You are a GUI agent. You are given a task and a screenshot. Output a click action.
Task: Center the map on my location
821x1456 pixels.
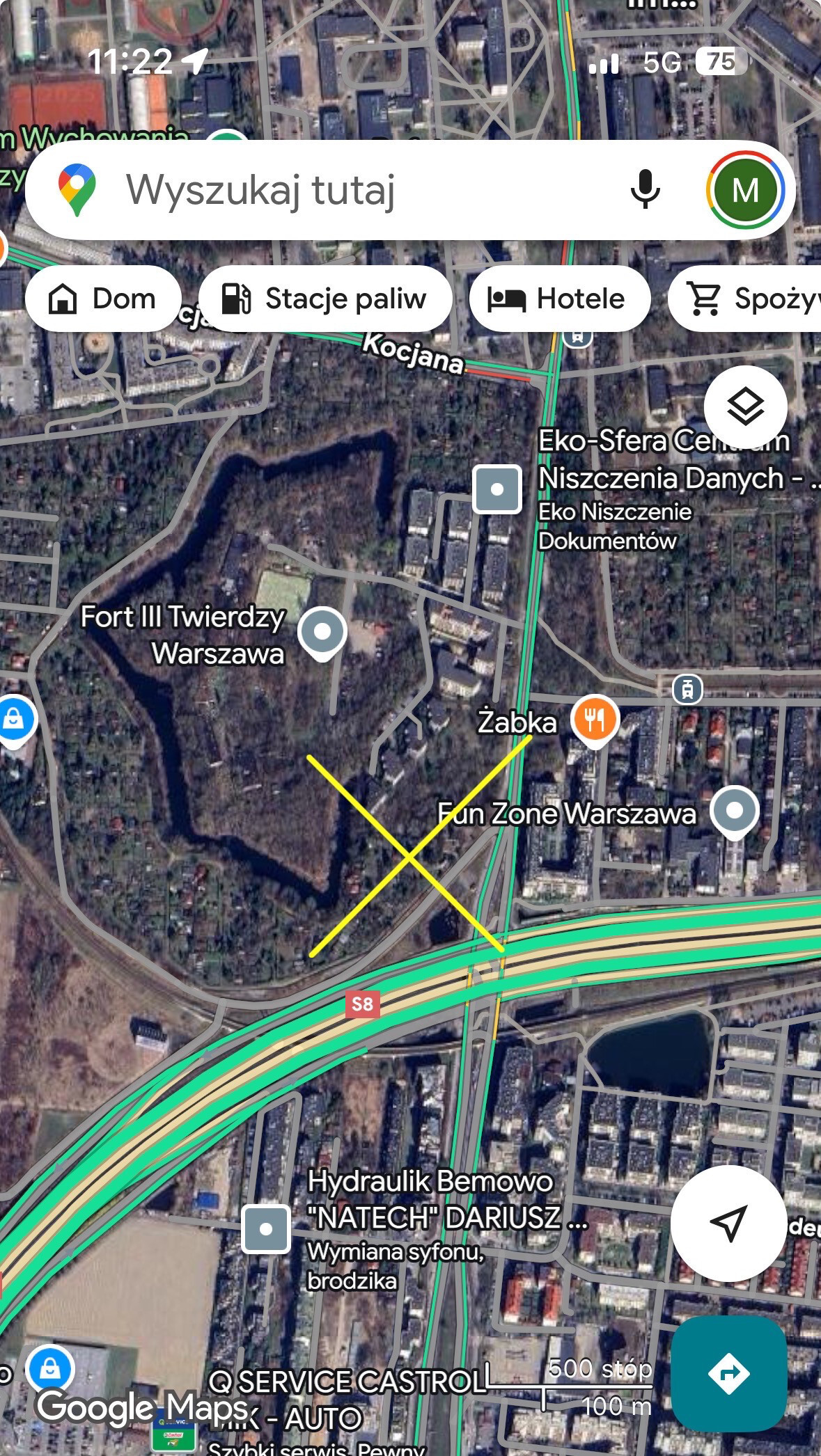click(728, 1223)
